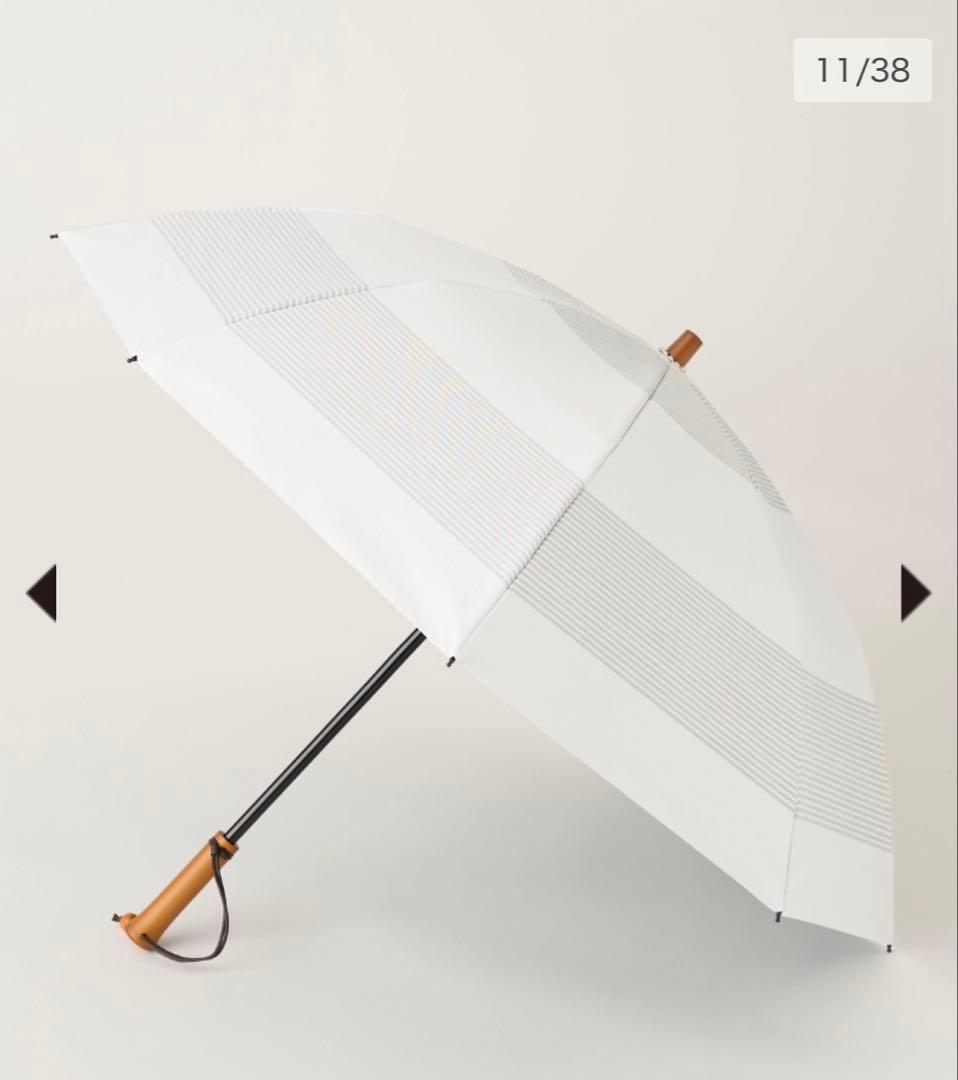Go to the next product image

(x=914, y=593)
